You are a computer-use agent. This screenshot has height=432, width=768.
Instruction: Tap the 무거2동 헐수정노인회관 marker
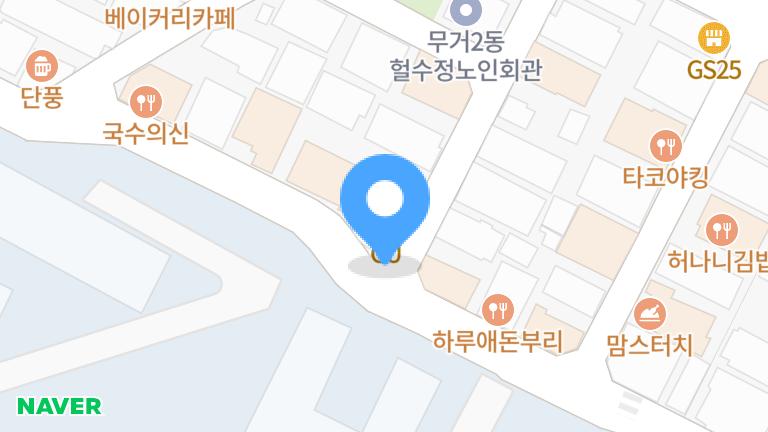tap(465, 14)
